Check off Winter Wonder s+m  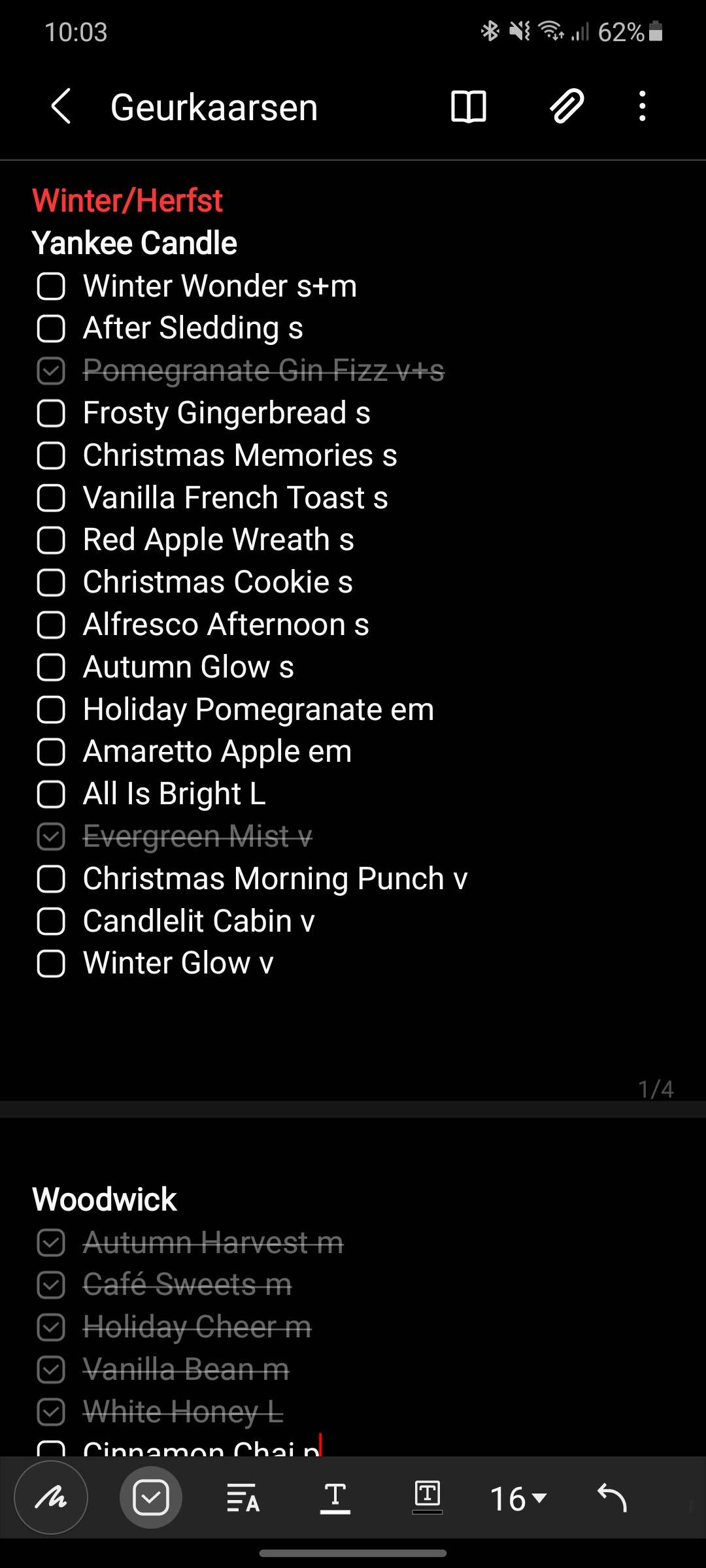51,286
